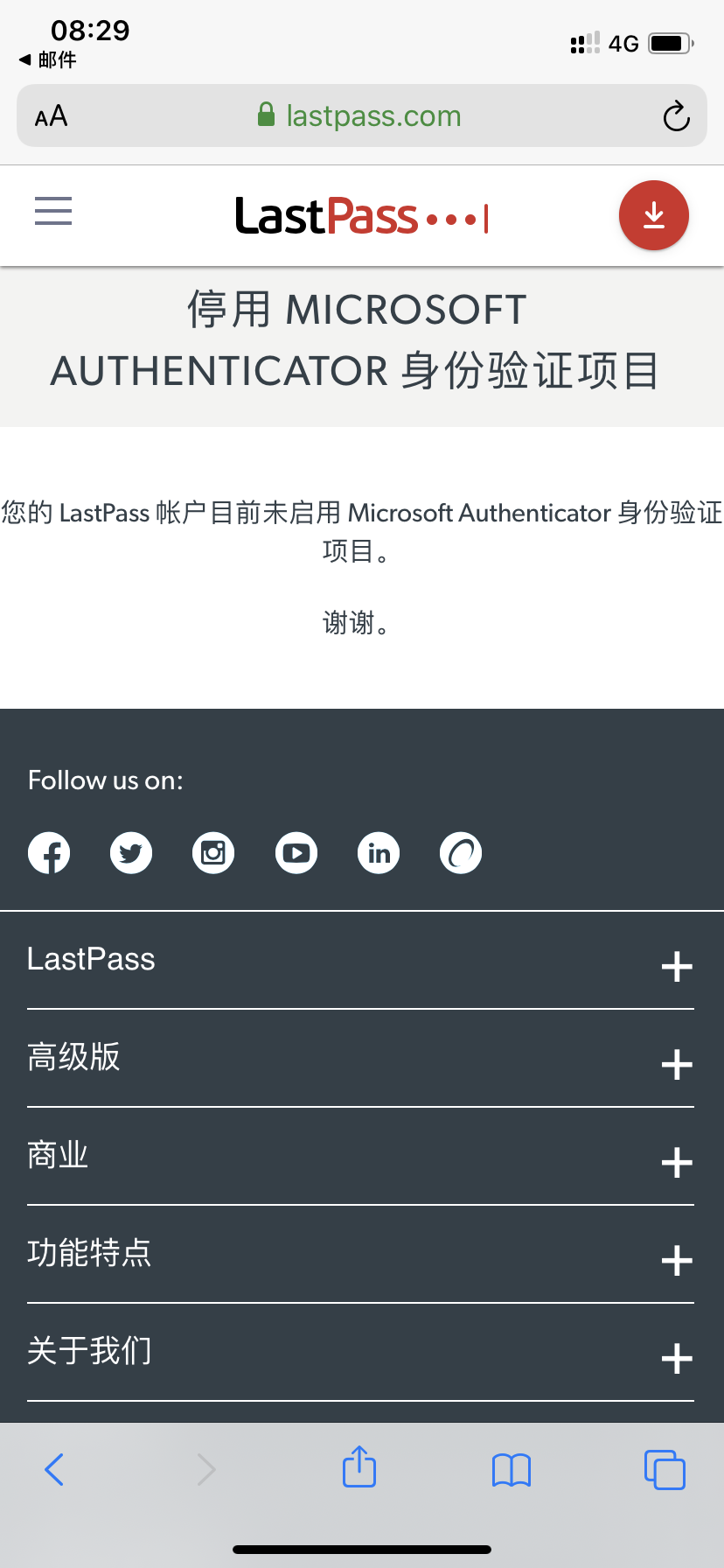The height and width of the screenshot is (1568, 724).
Task: Go back to the previous page
Action: click(x=54, y=1469)
